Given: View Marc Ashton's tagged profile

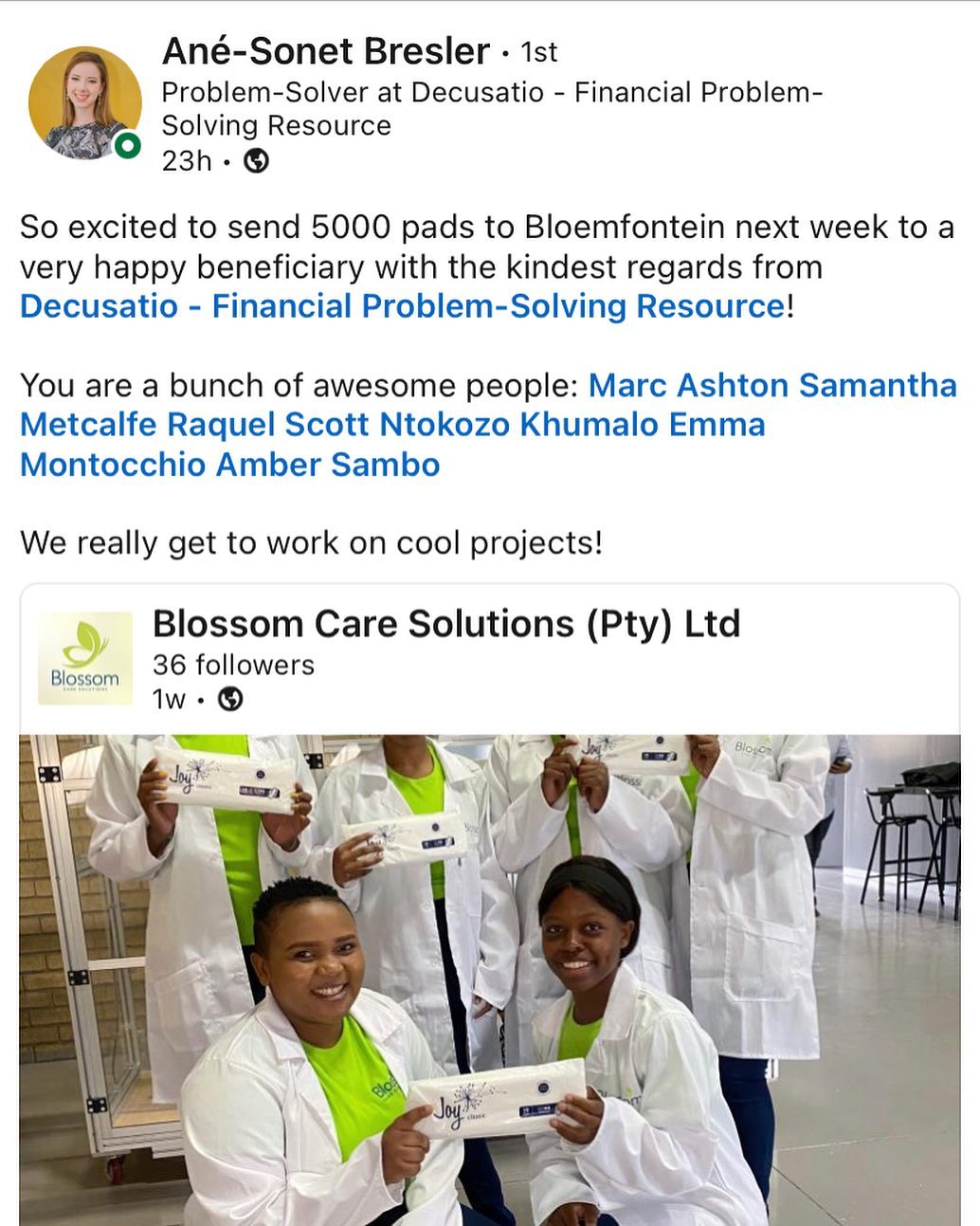Looking at the screenshot, I should 688,385.
